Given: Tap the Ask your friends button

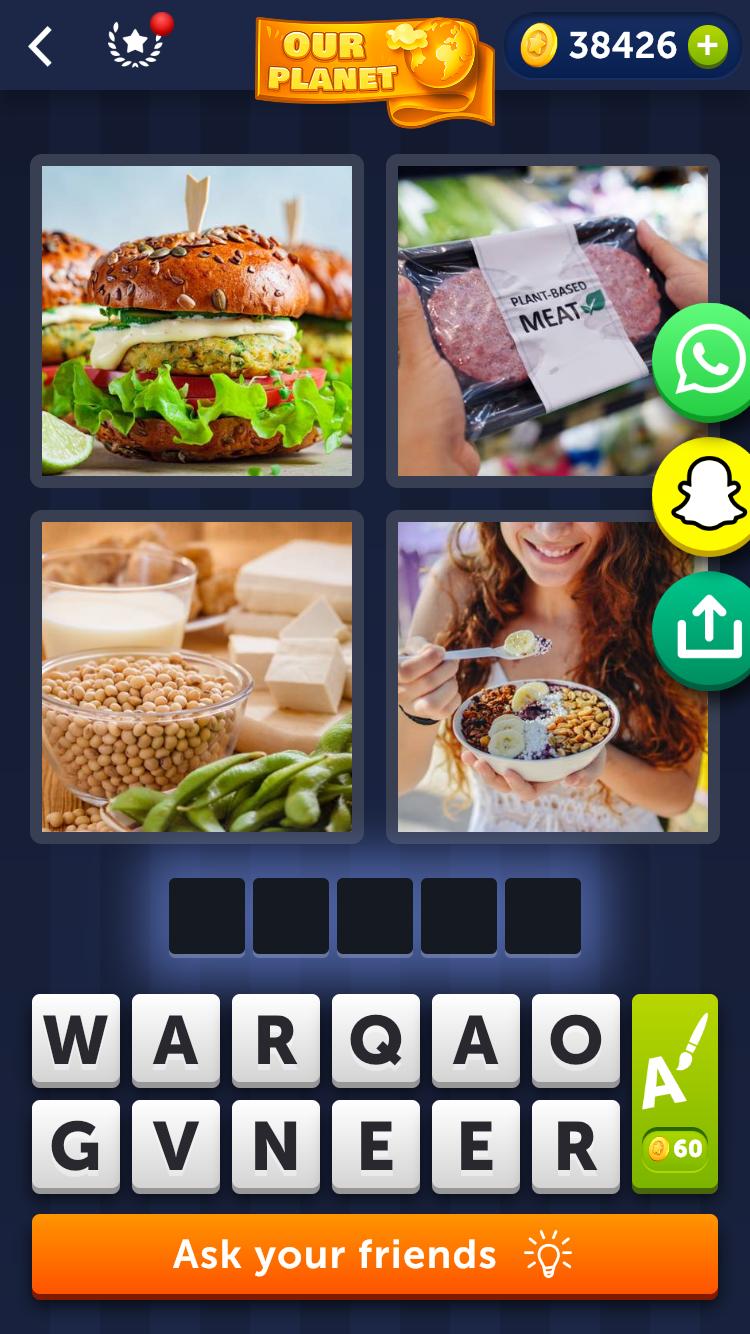Looking at the screenshot, I should tap(375, 1254).
